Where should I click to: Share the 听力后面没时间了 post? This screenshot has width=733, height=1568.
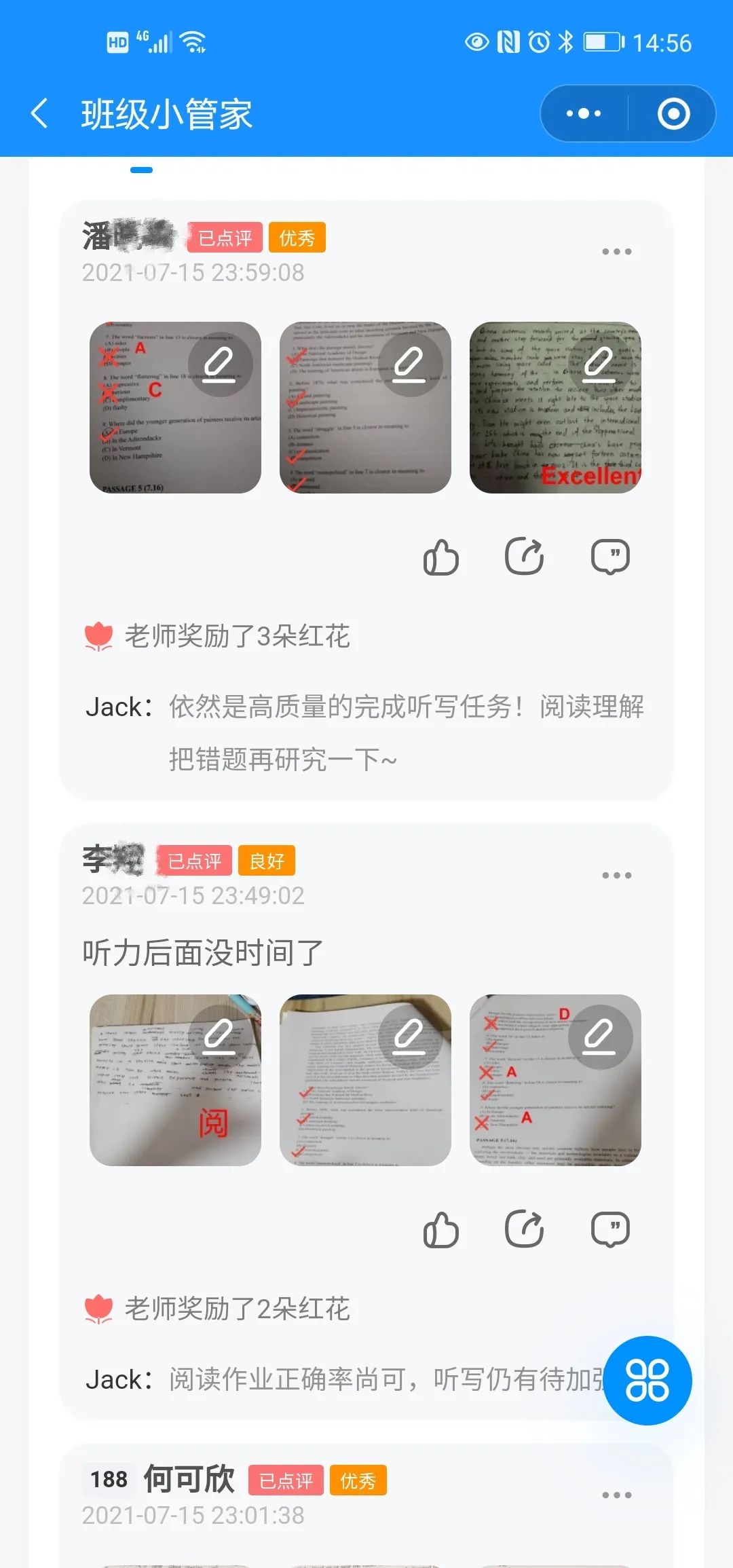525,1229
